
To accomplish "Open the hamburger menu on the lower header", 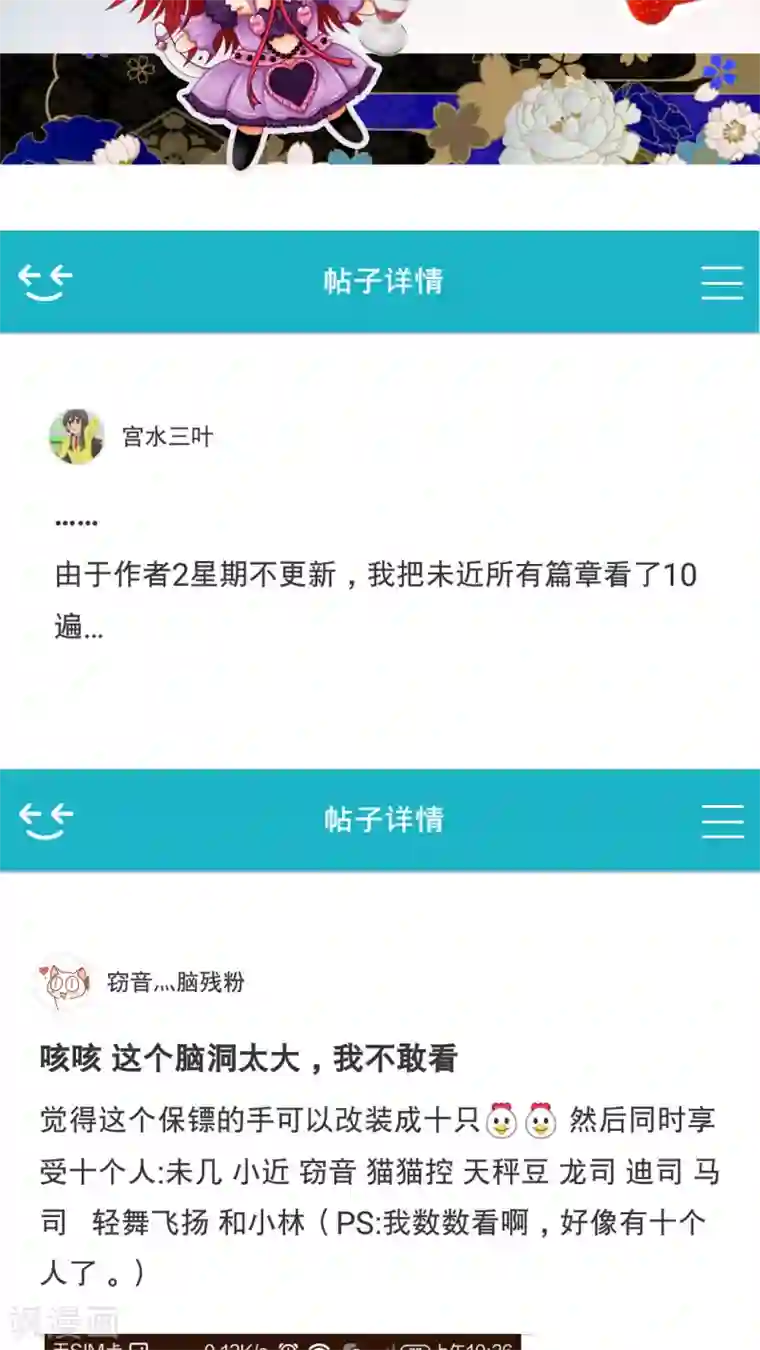I will click(x=722, y=820).
